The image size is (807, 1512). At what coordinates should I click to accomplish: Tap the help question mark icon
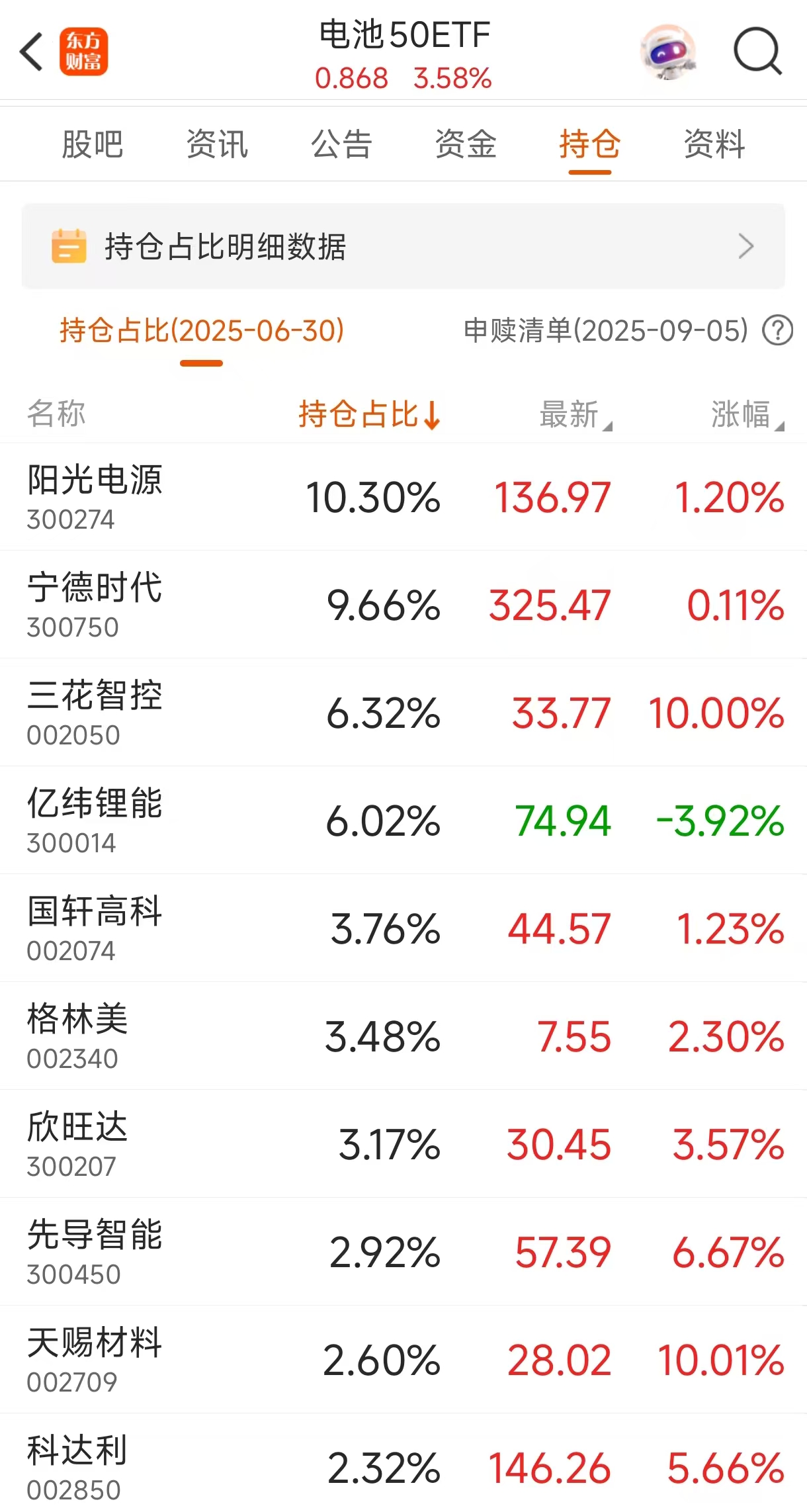point(777,330)
